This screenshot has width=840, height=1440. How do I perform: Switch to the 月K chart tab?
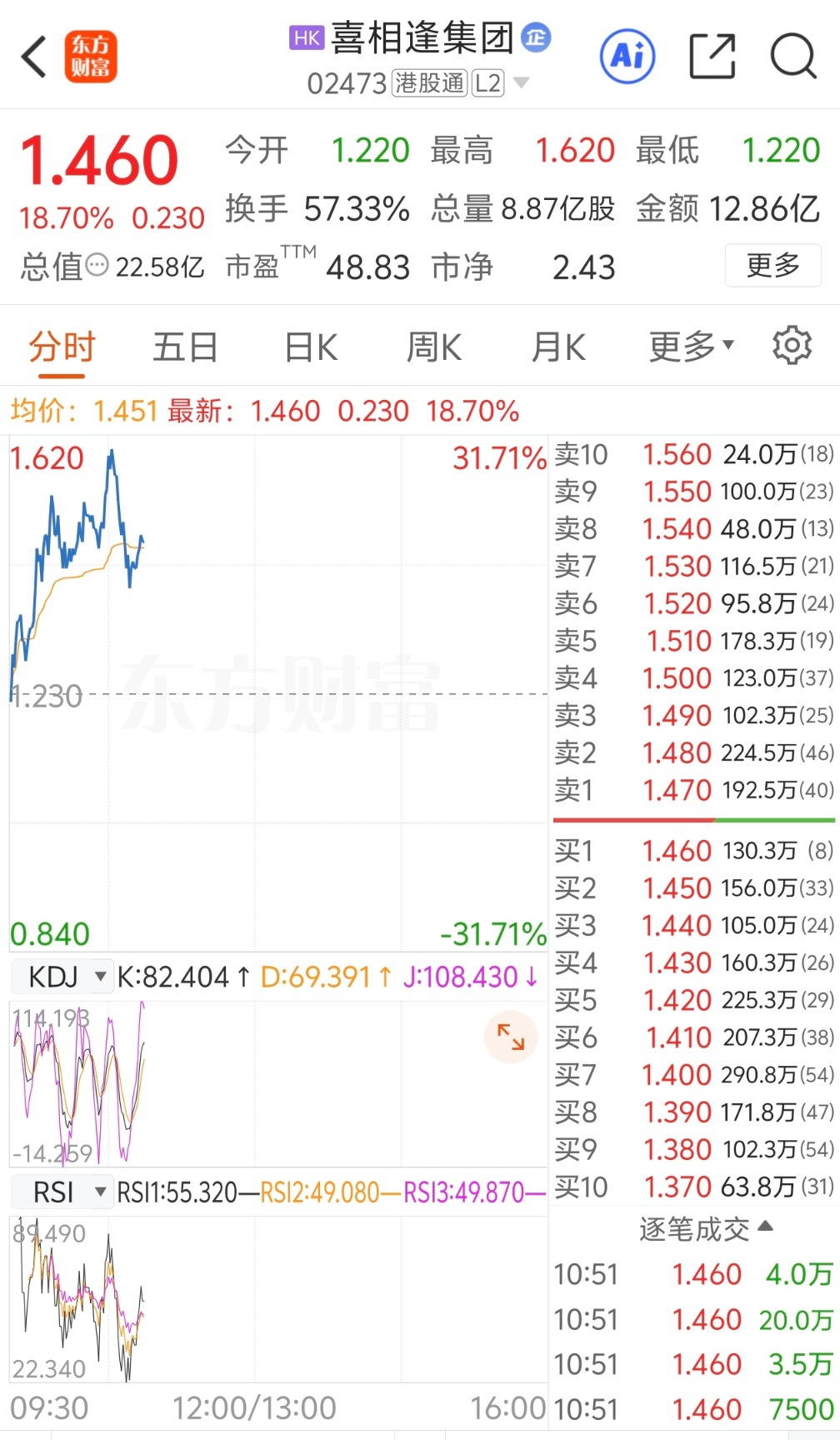pos(558,347)
